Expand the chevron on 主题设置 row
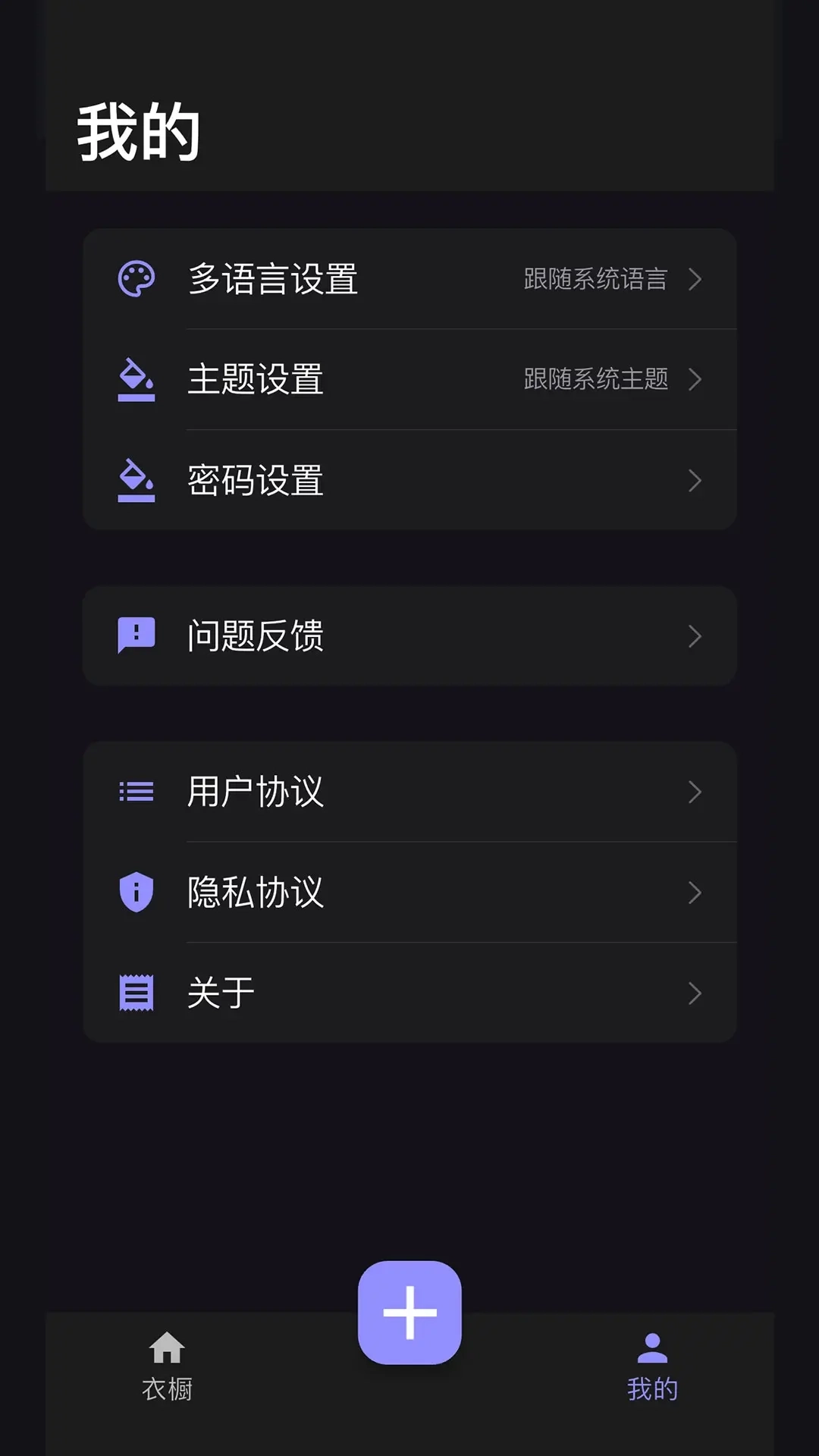Screen dimensions: 819x1456 click(x=695, y=379)
